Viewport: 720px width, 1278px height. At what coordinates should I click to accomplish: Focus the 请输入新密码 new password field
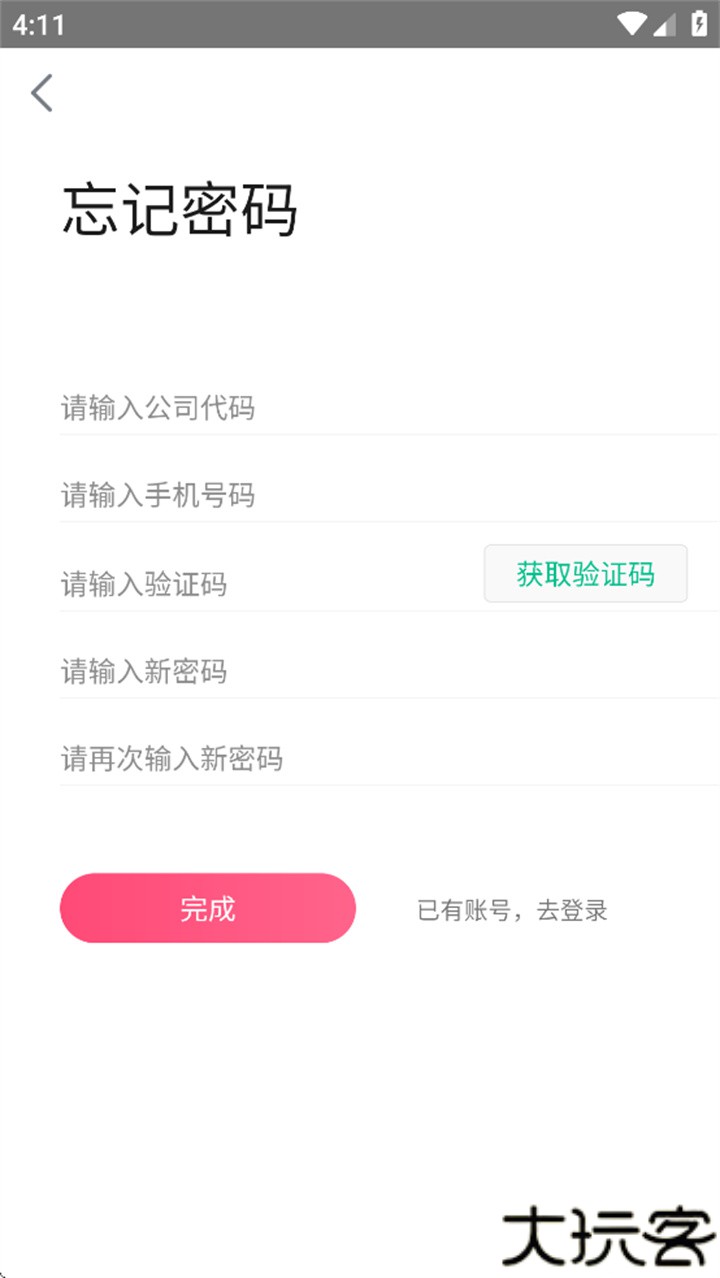pos(300,672)
